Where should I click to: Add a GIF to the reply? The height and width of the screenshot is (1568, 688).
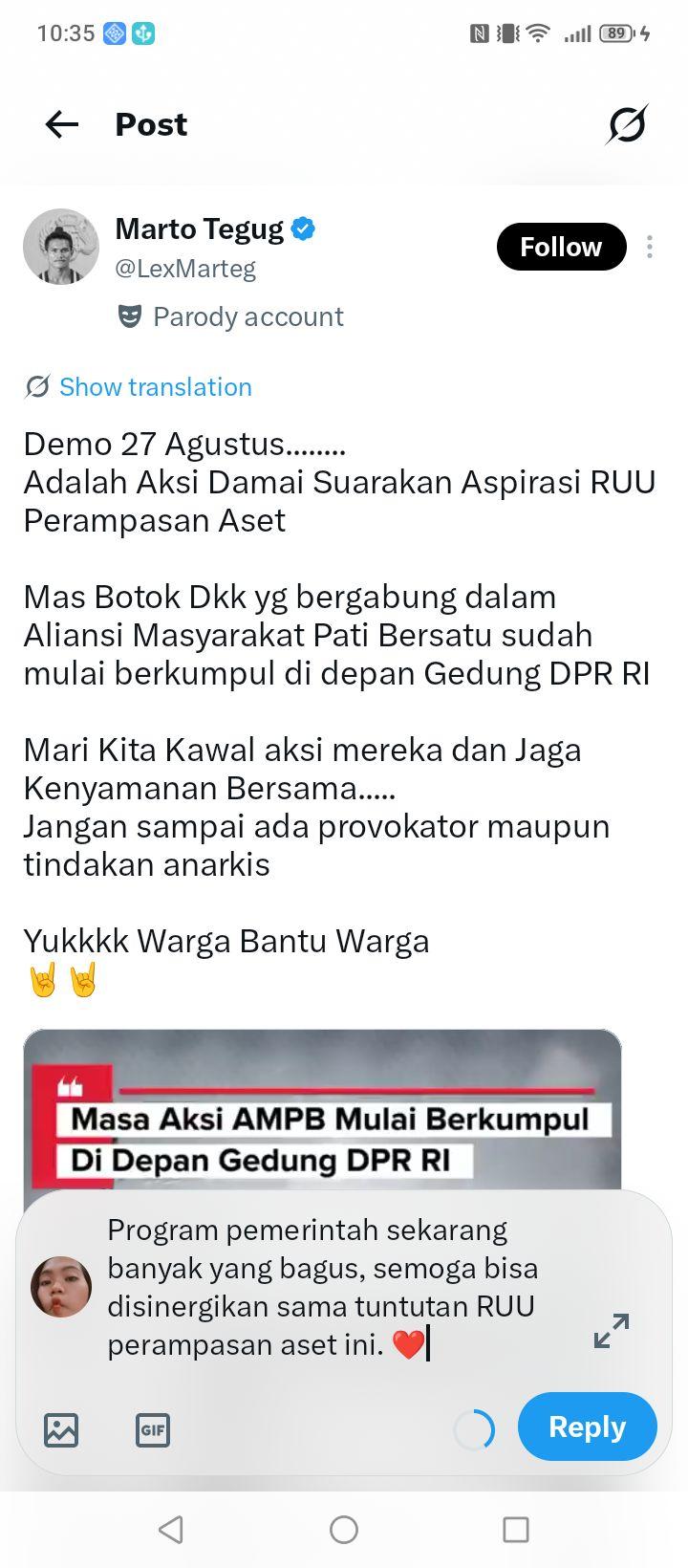click(x=153, y=1430)
